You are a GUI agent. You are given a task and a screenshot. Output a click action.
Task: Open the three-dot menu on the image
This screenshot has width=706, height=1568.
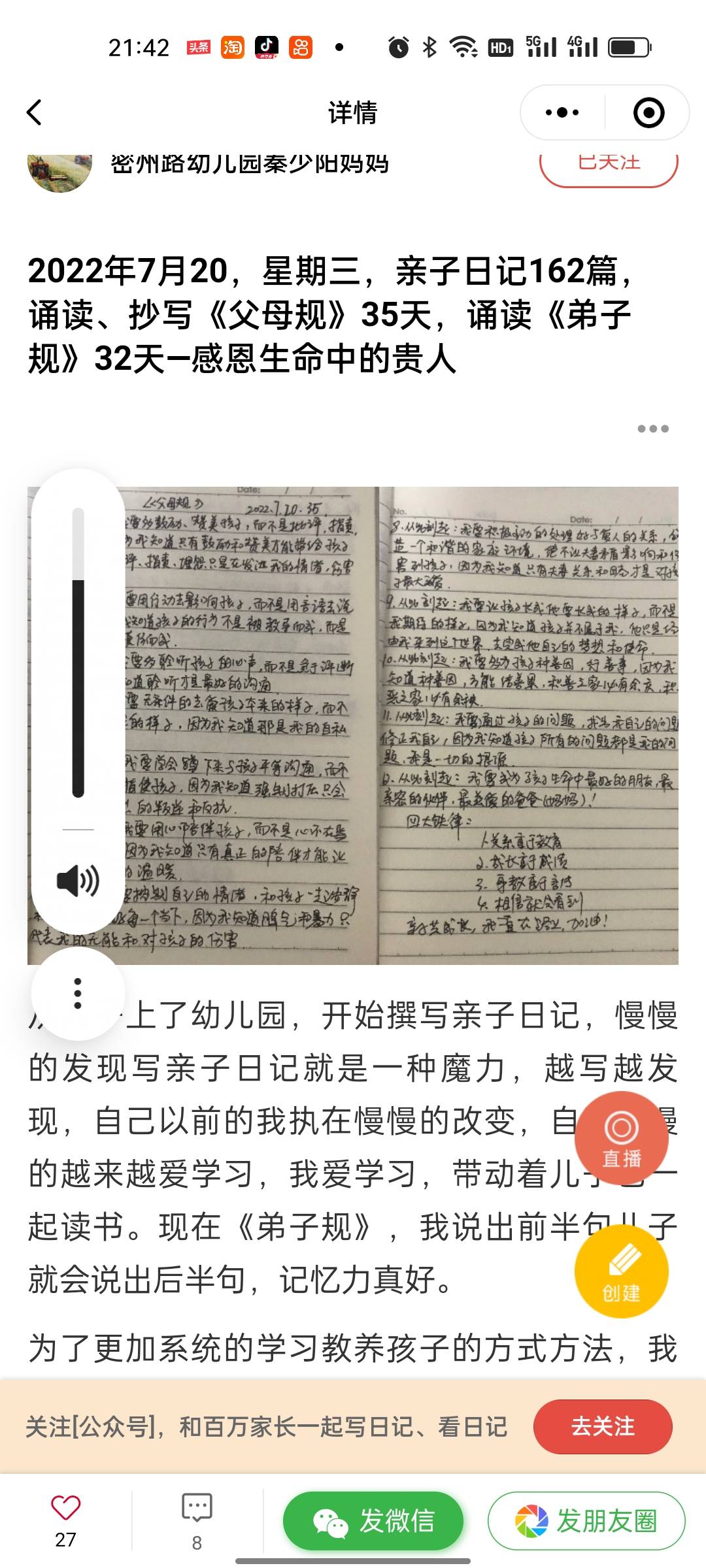tap(78, 992)
